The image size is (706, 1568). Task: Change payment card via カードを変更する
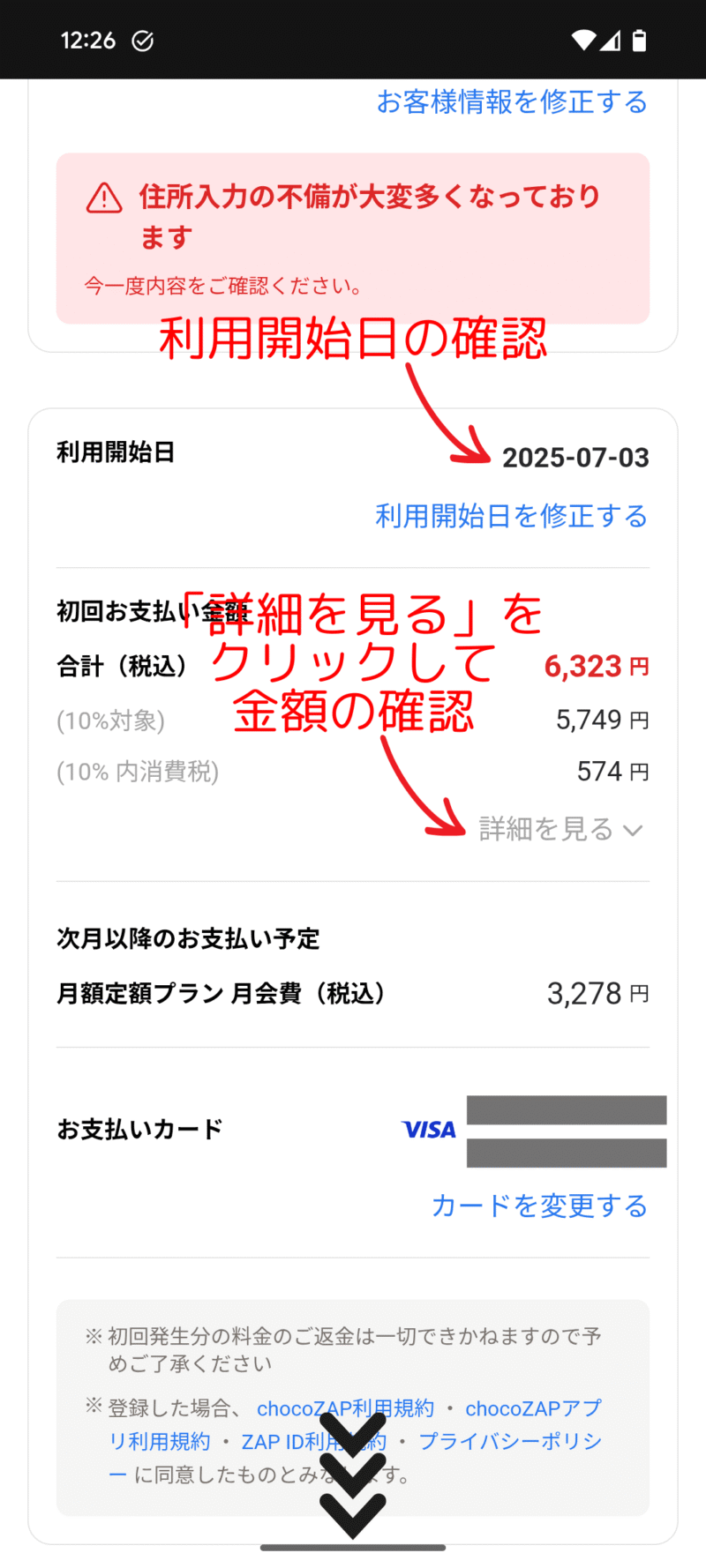click(x=539, y=1206)
